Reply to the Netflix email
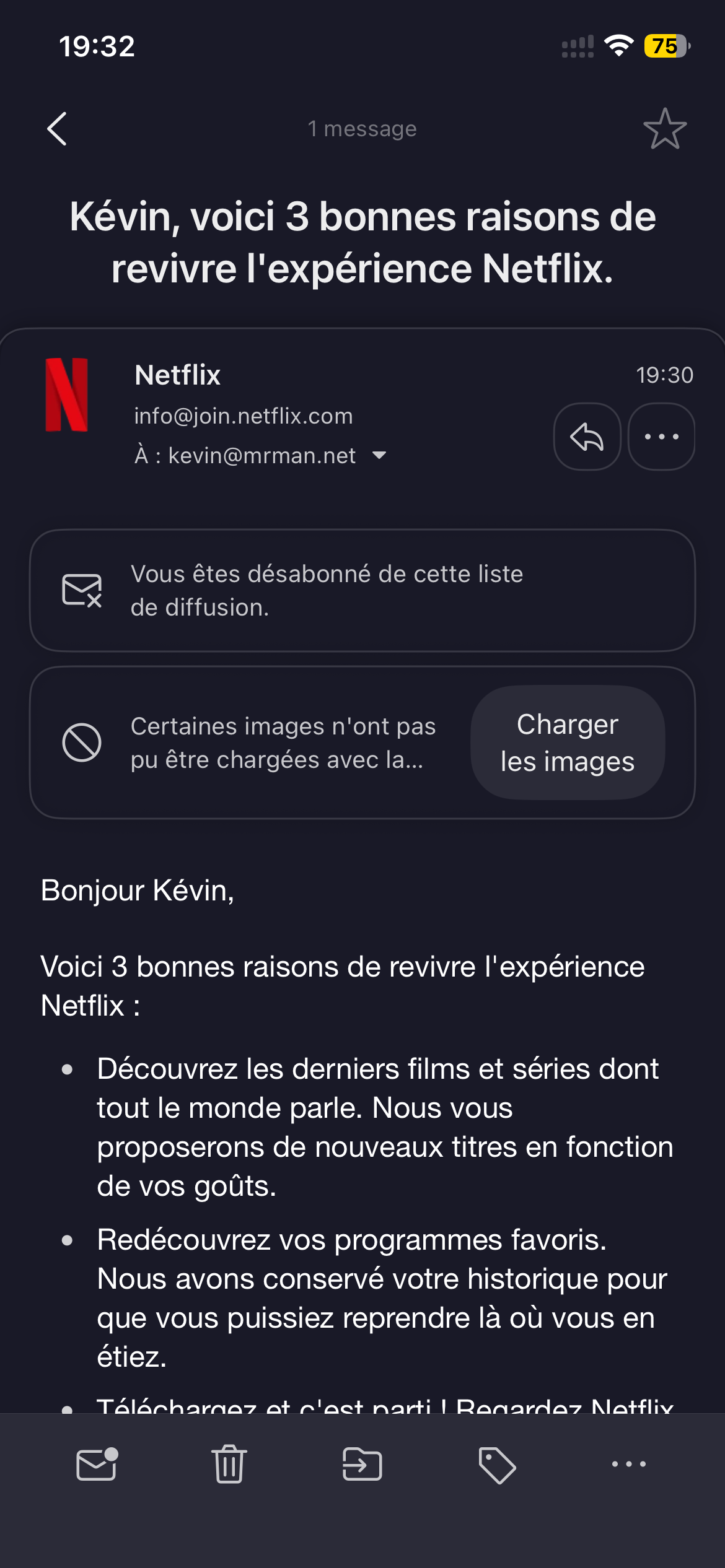This screenshot has width=725, height=1568. (587, 437)
